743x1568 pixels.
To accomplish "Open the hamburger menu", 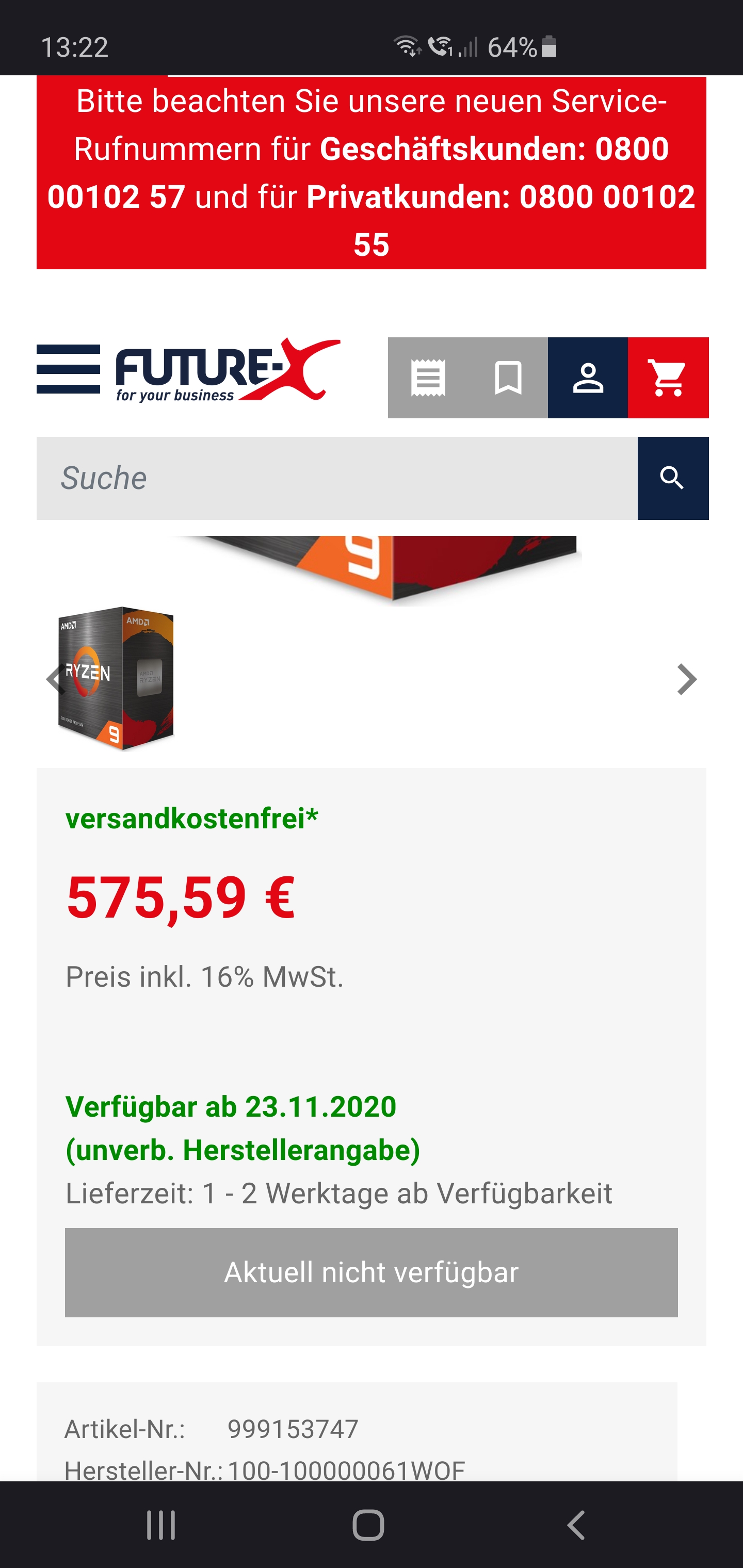I will click(68, 369).
